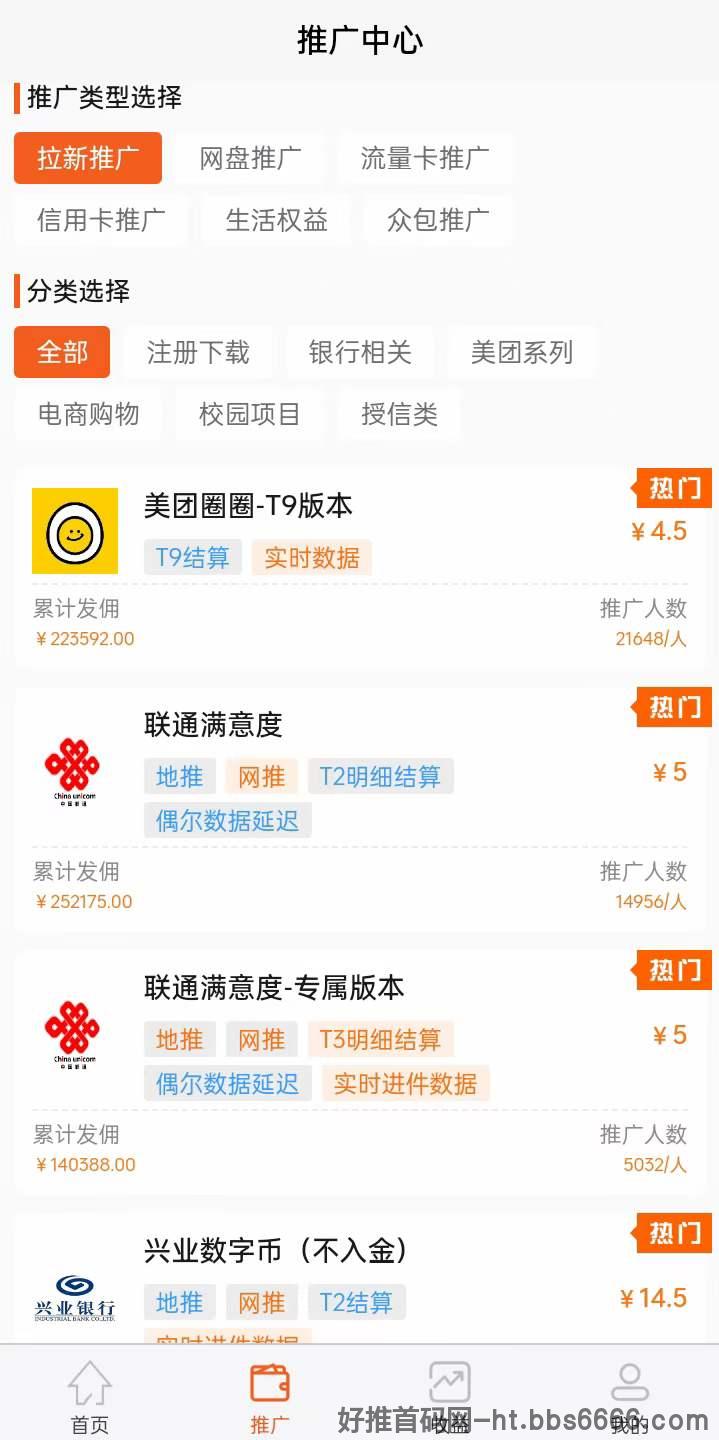Switch to the 收益 tab
This screenshot has height=1440, width=719.
(450, 1396)
